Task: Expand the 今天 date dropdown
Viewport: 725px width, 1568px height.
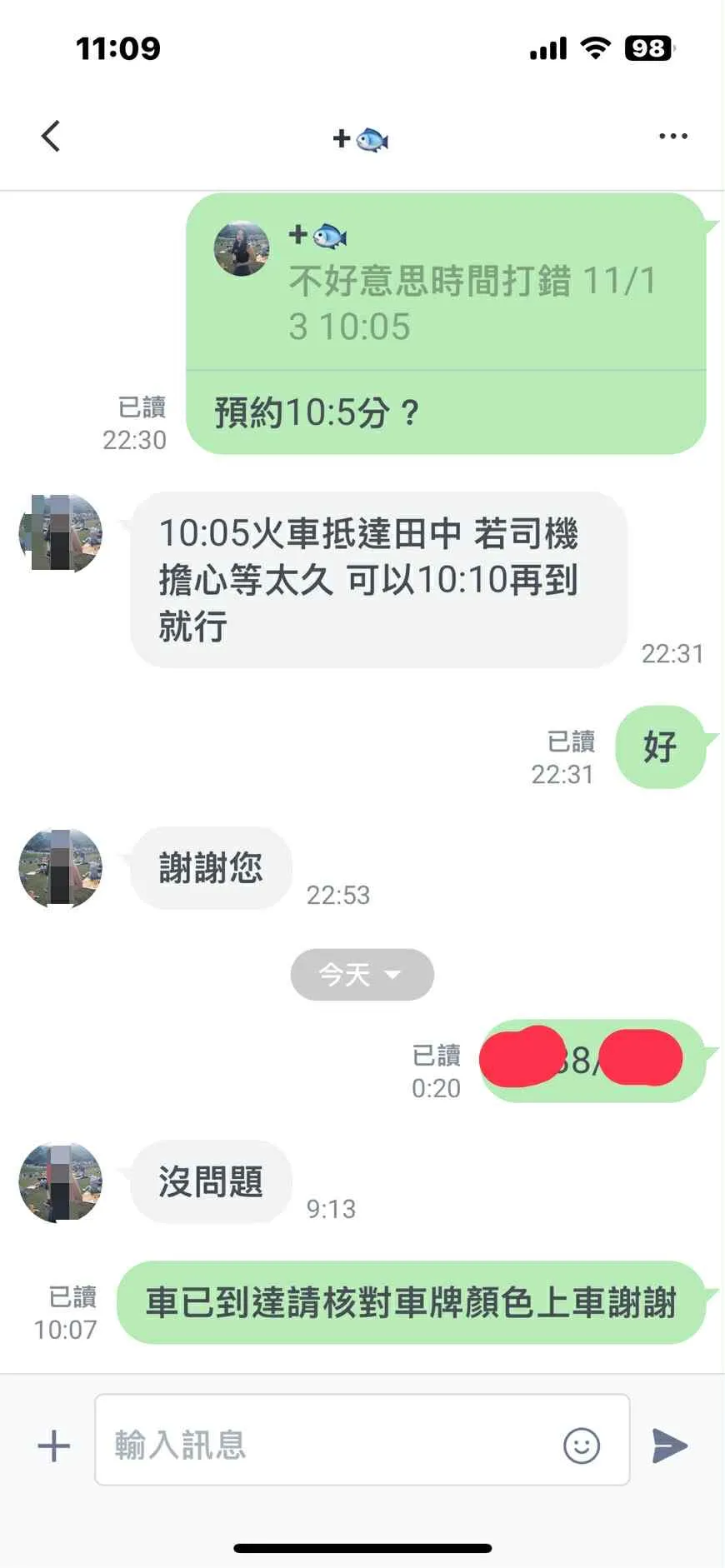Action: point(362,974)
